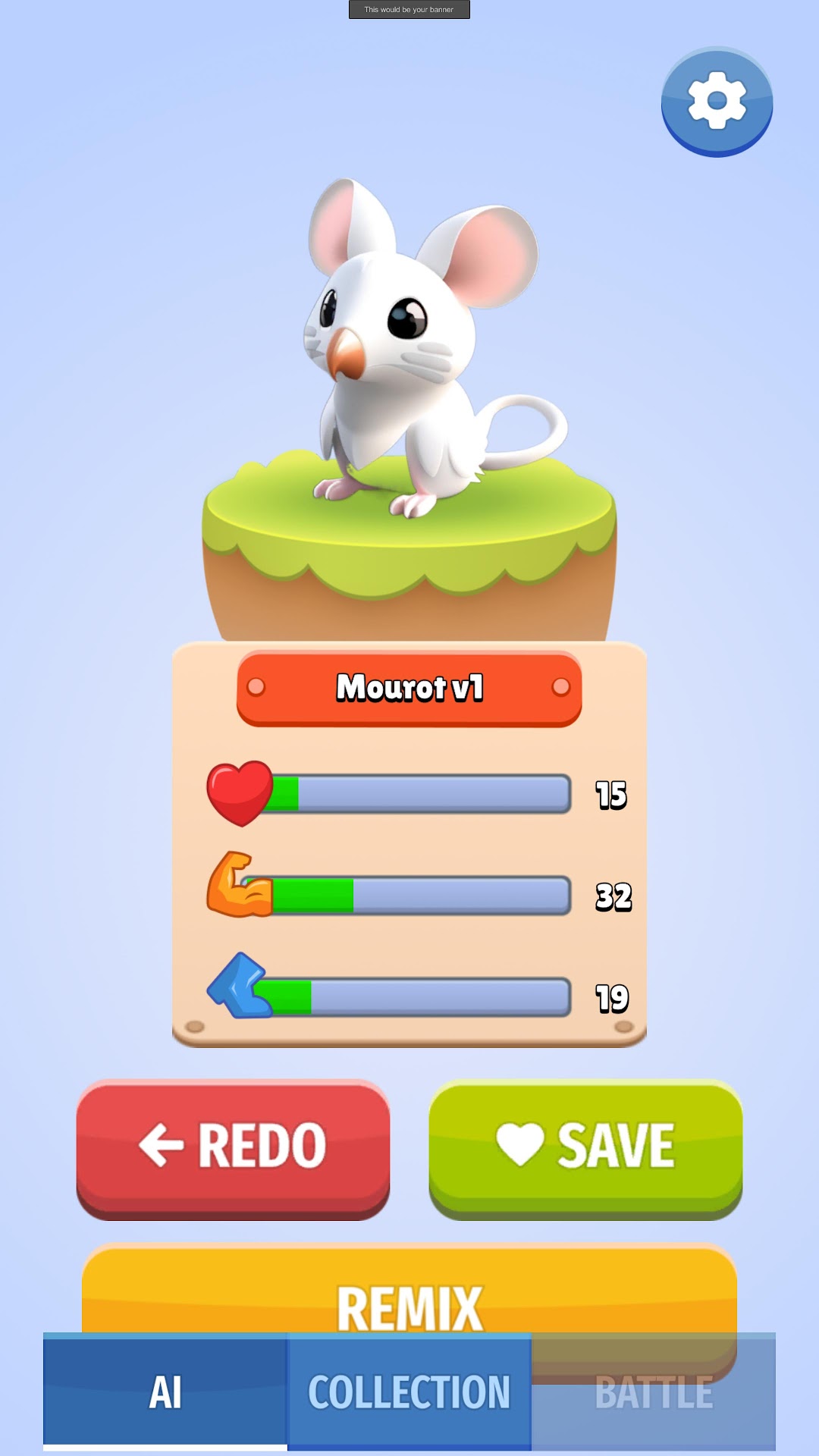
Task: Open the settings gear
Action: (x=717, y=102)
